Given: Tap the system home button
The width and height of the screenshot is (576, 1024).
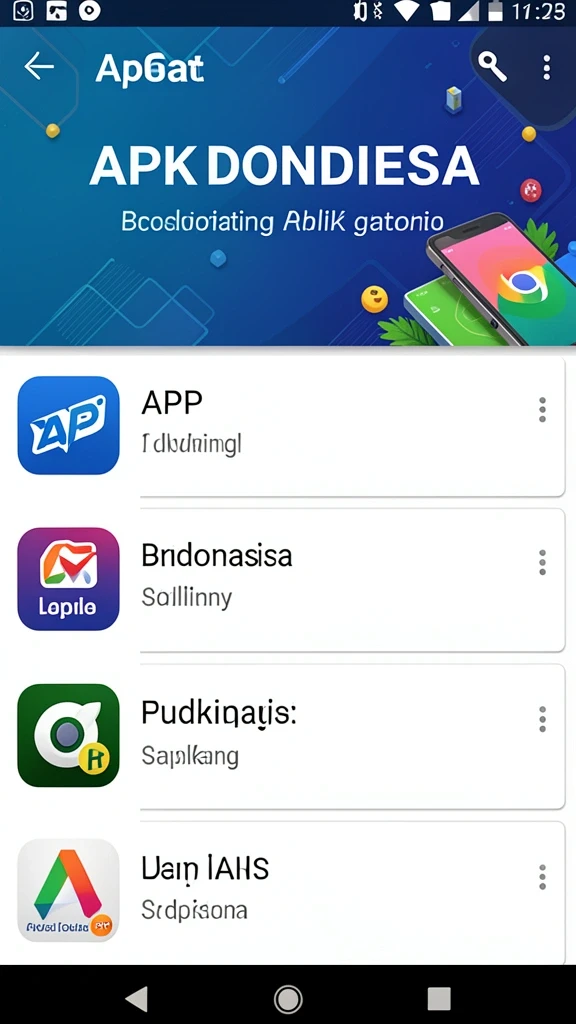Looking at the screenshot, I should (287, 999).
